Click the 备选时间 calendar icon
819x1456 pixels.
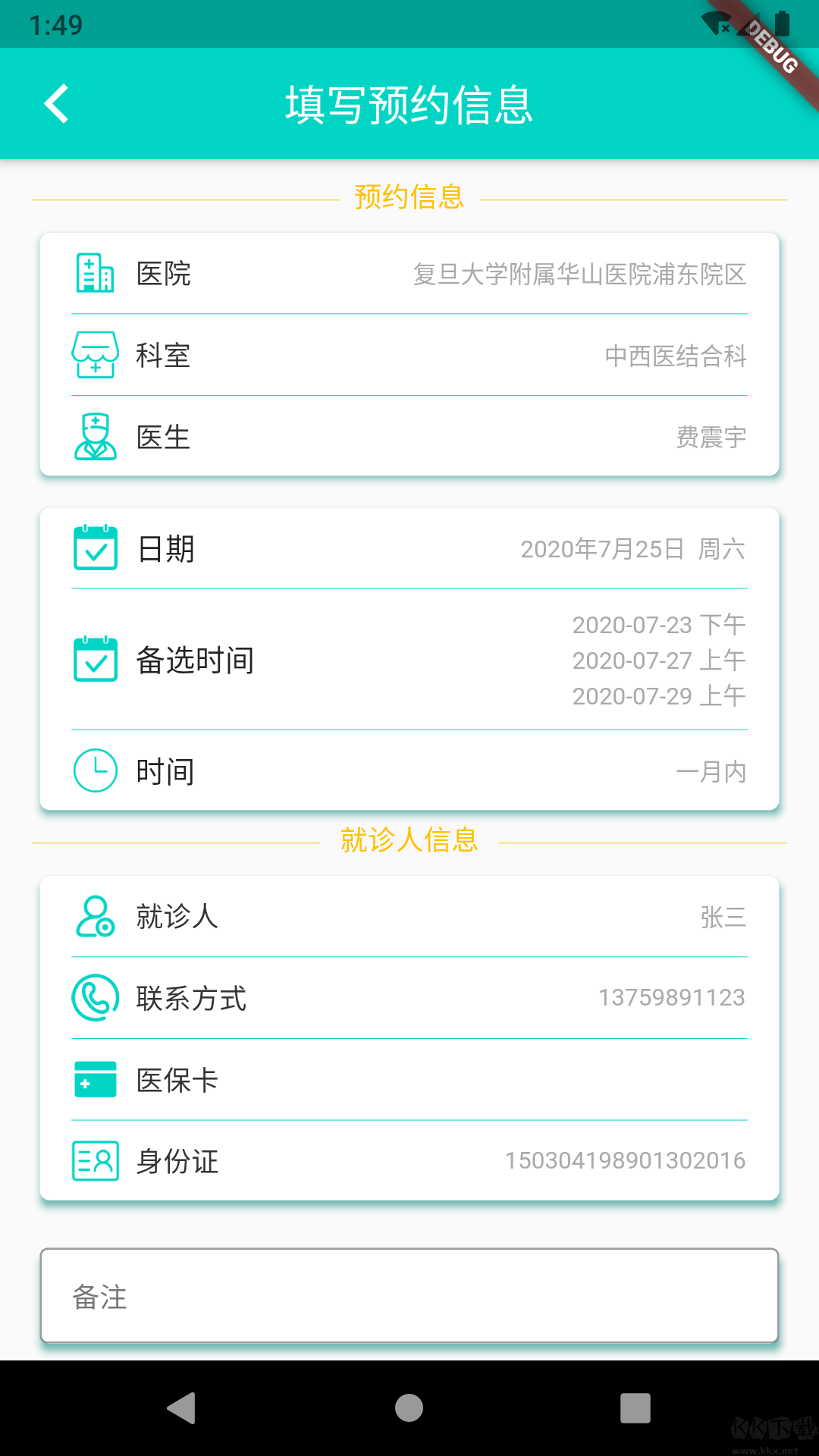pos(95,660)
